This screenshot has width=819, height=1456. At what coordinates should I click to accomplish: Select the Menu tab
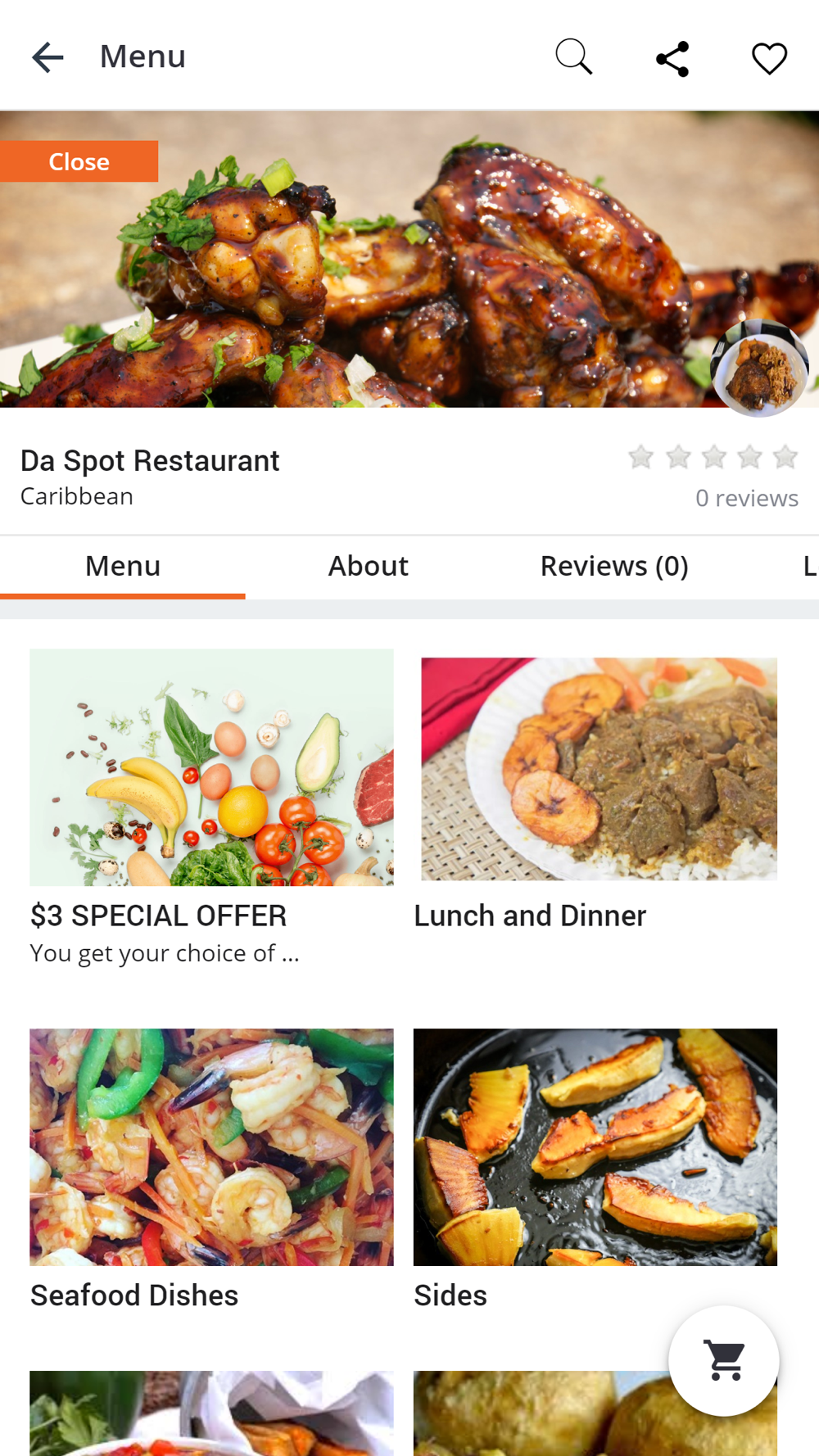click(x=123, y=566)
